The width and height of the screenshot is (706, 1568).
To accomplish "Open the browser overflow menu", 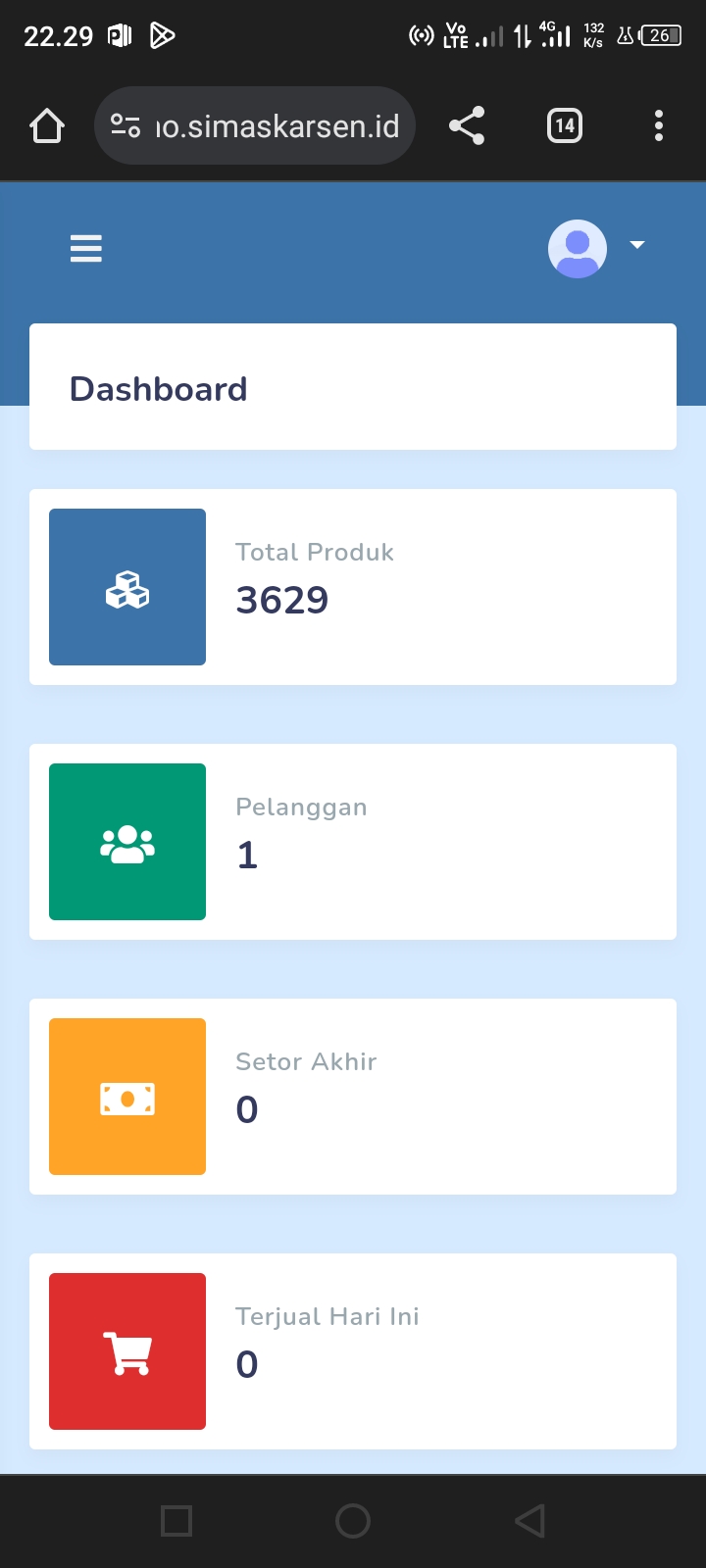I will coord(658,126).
